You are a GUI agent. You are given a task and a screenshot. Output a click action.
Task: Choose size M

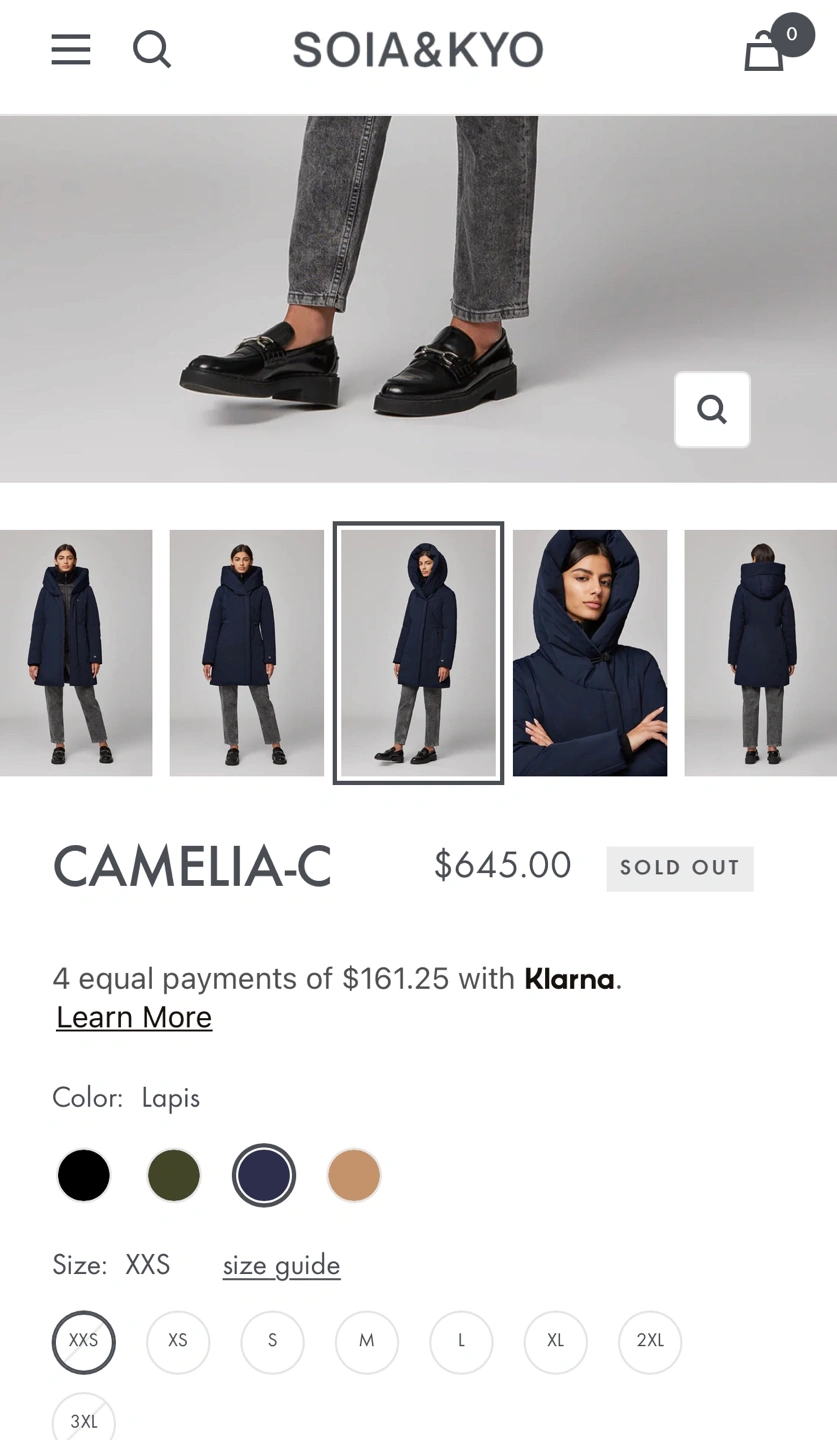[x=367, y=1341]
